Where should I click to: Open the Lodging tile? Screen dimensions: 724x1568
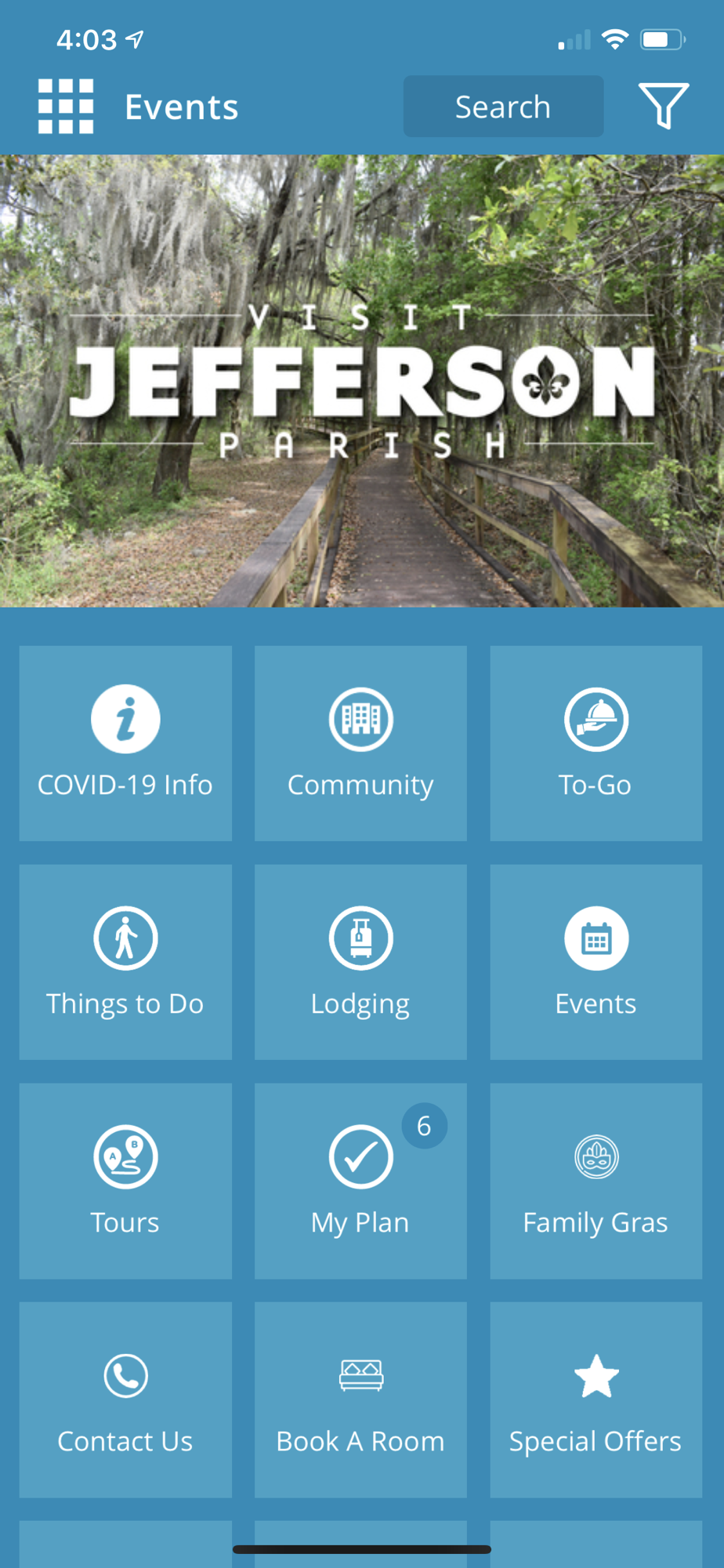point(360,962)
